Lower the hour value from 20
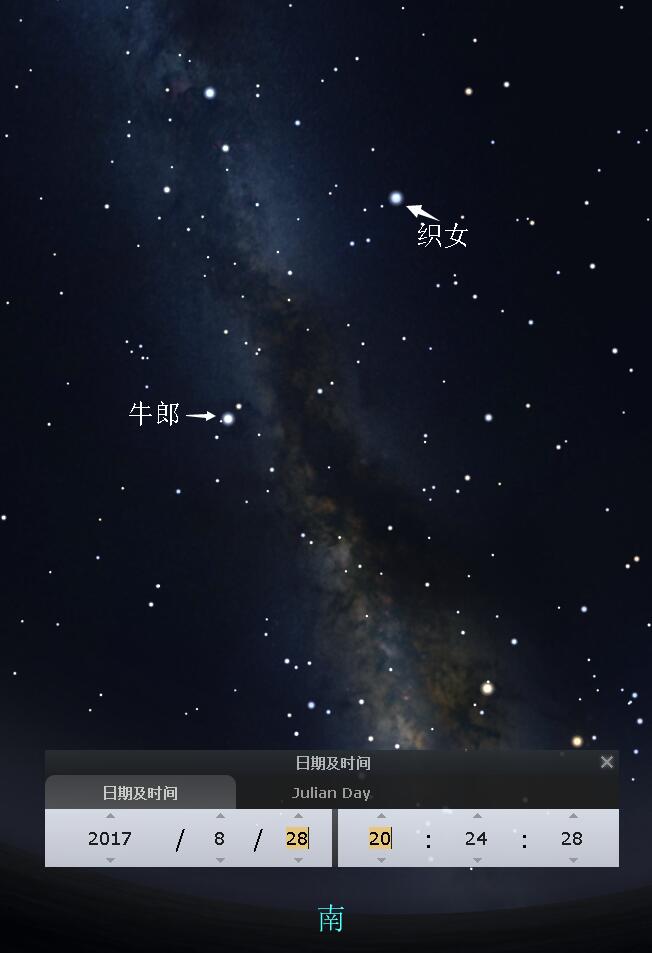652x953 pixels. (380, 860)
